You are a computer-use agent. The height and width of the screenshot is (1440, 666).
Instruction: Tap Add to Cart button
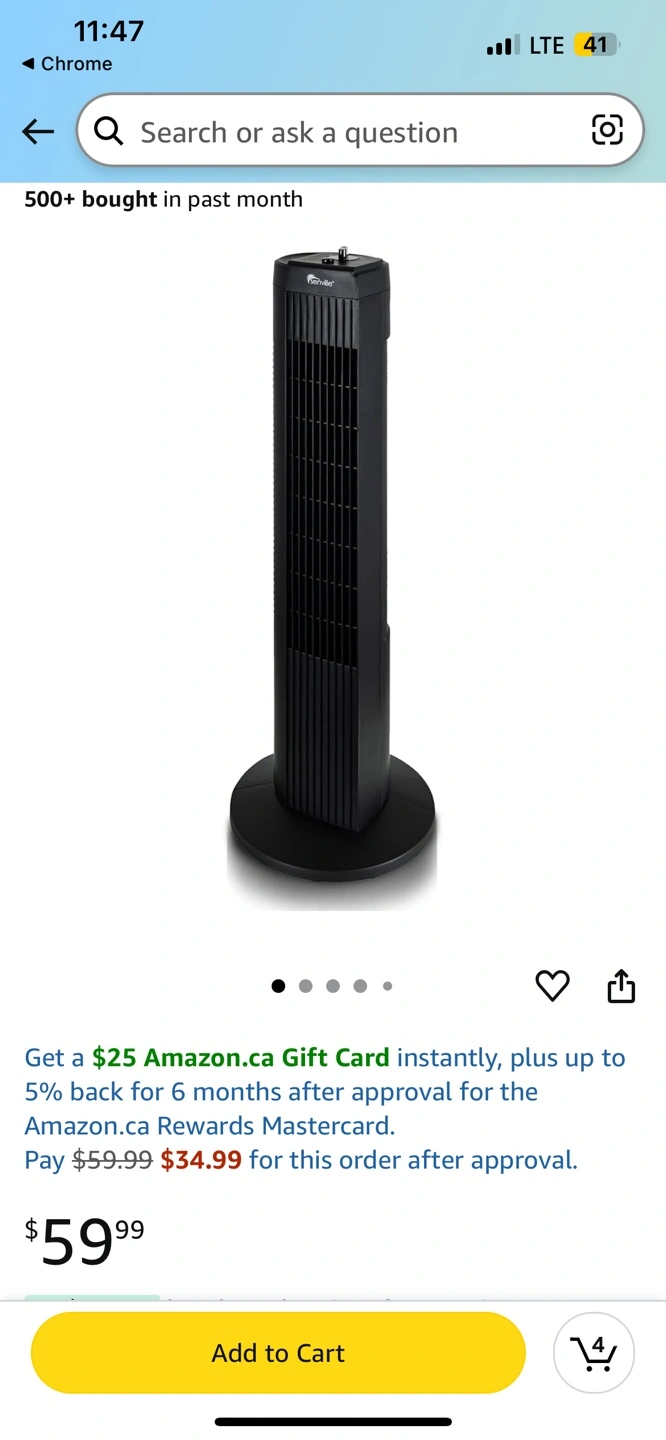278,1353
